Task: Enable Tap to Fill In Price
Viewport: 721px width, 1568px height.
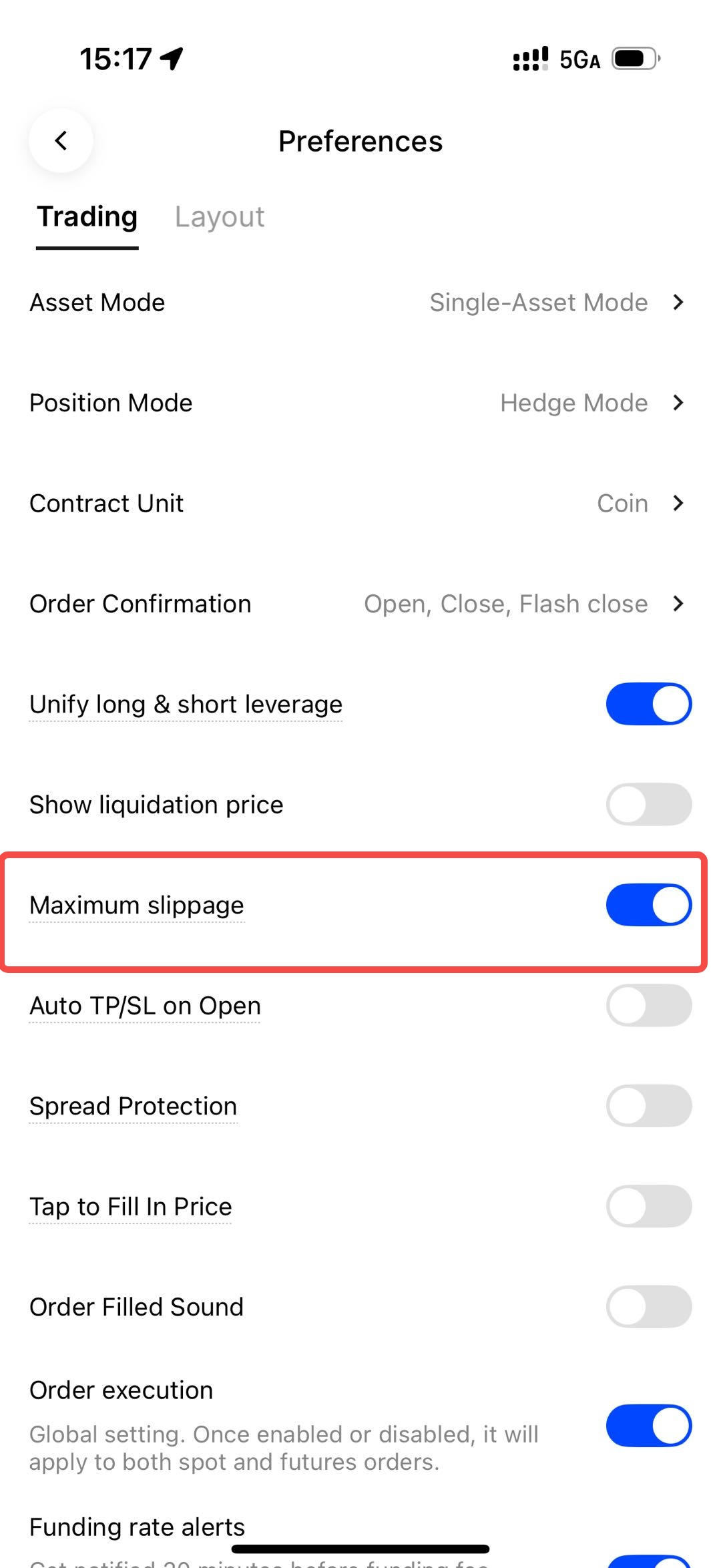Action: point(648,1206)
